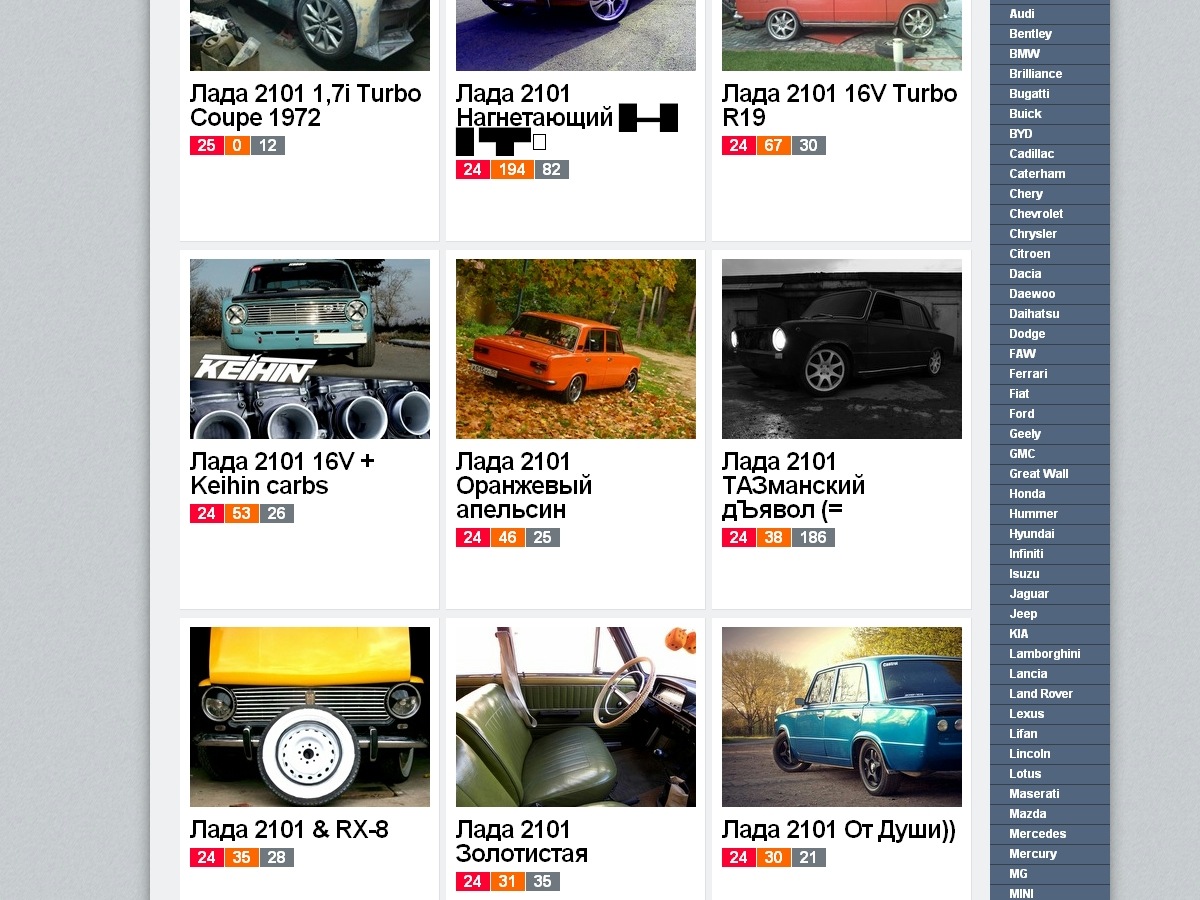This screenshot has width=1200, height=900.
Task: Choose Lamborghini from the sidebar
Action: [x=1044, y=654]
